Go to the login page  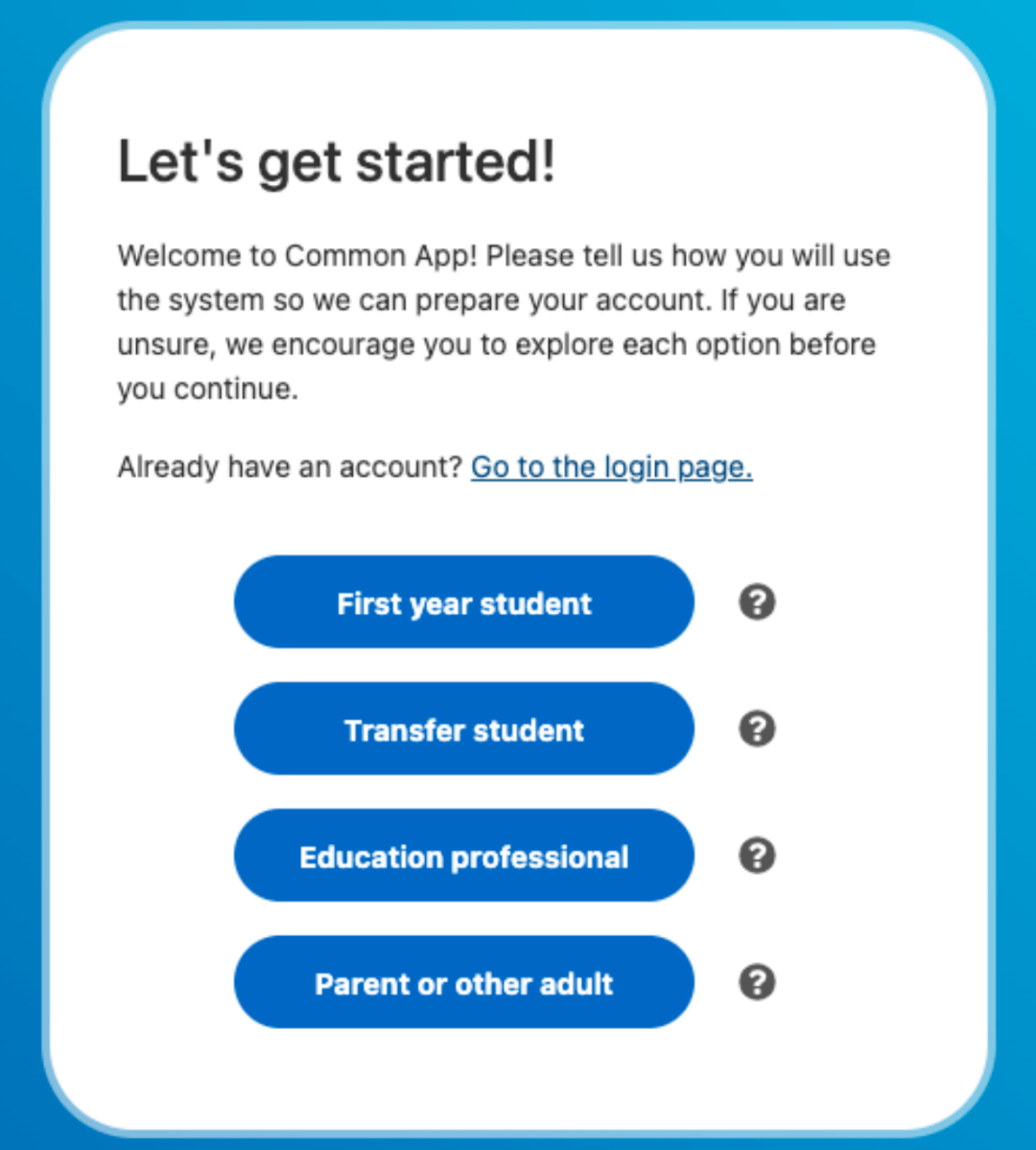(611, 467)
